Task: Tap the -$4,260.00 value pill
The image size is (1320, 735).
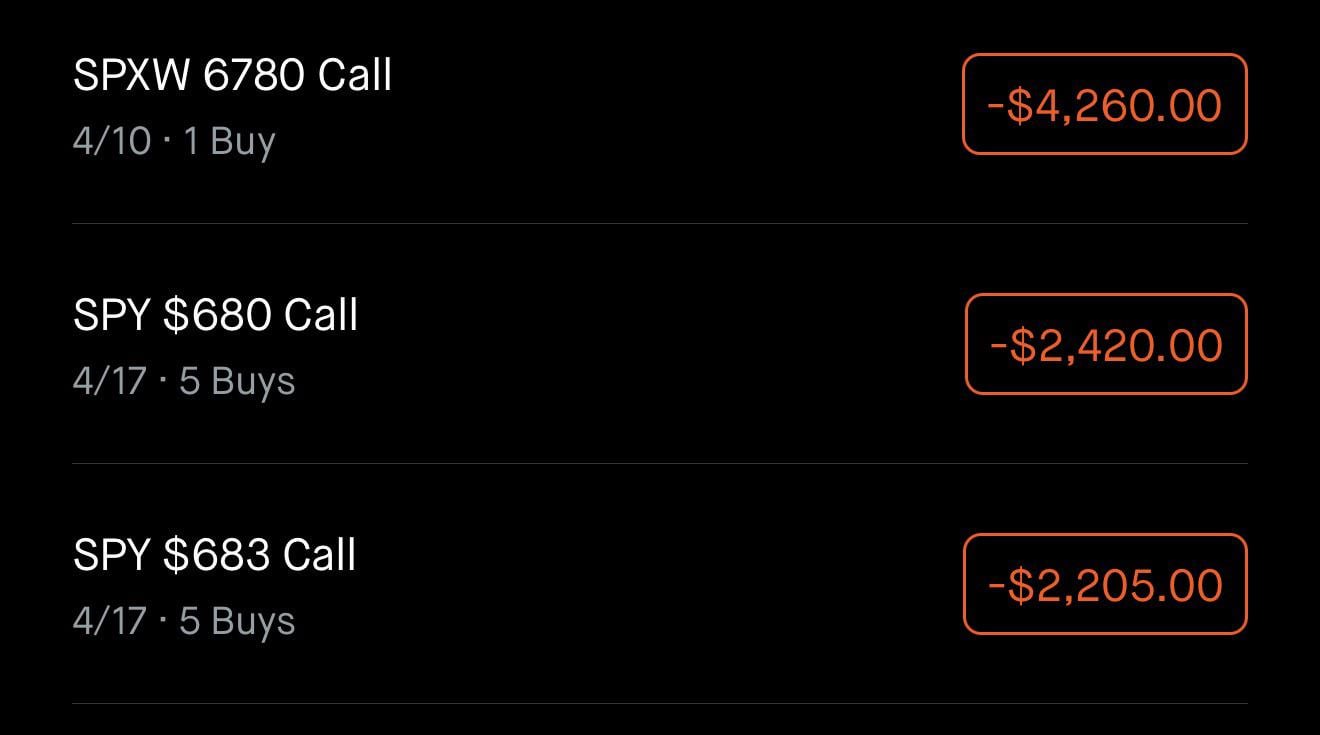Action: coord(1104,105)
